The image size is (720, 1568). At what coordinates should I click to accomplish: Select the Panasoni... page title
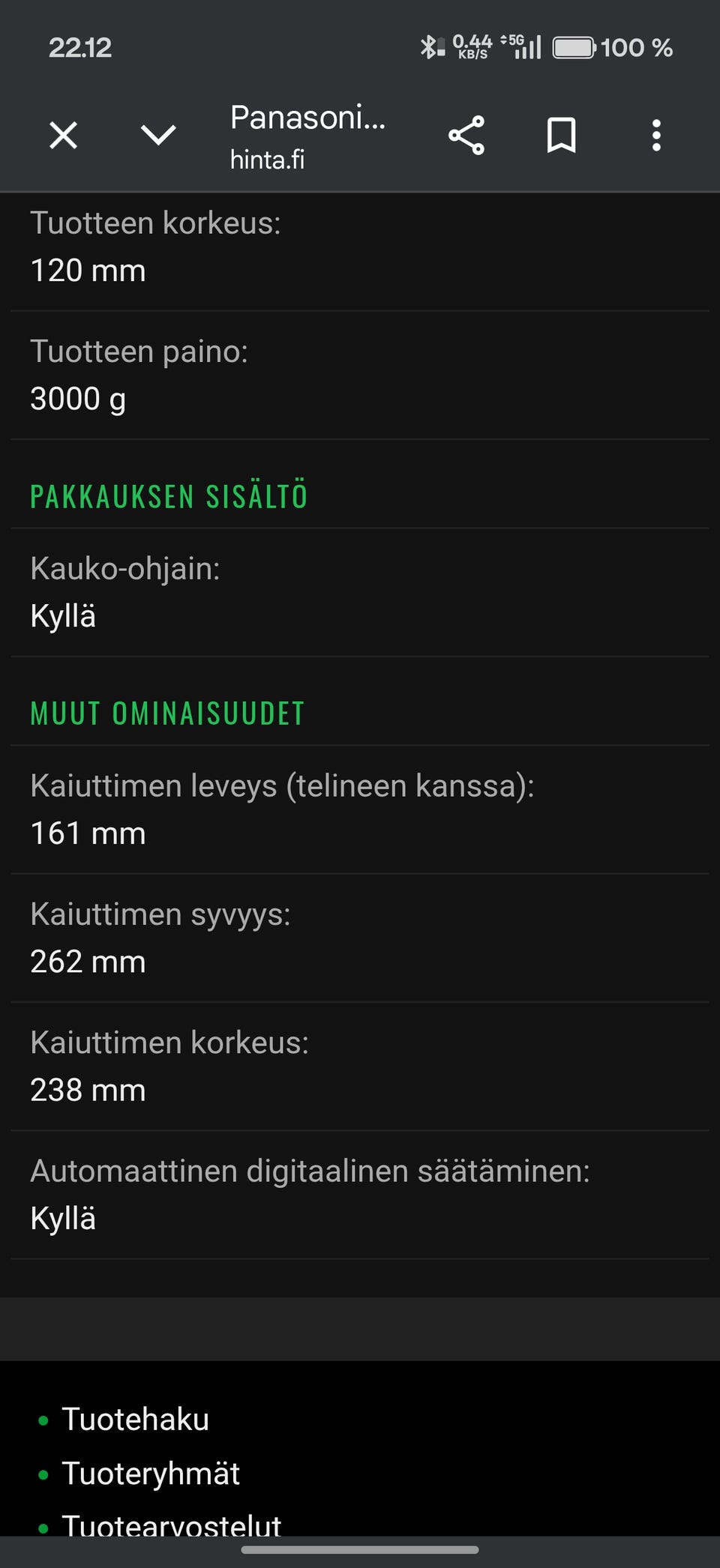(307, 118)
